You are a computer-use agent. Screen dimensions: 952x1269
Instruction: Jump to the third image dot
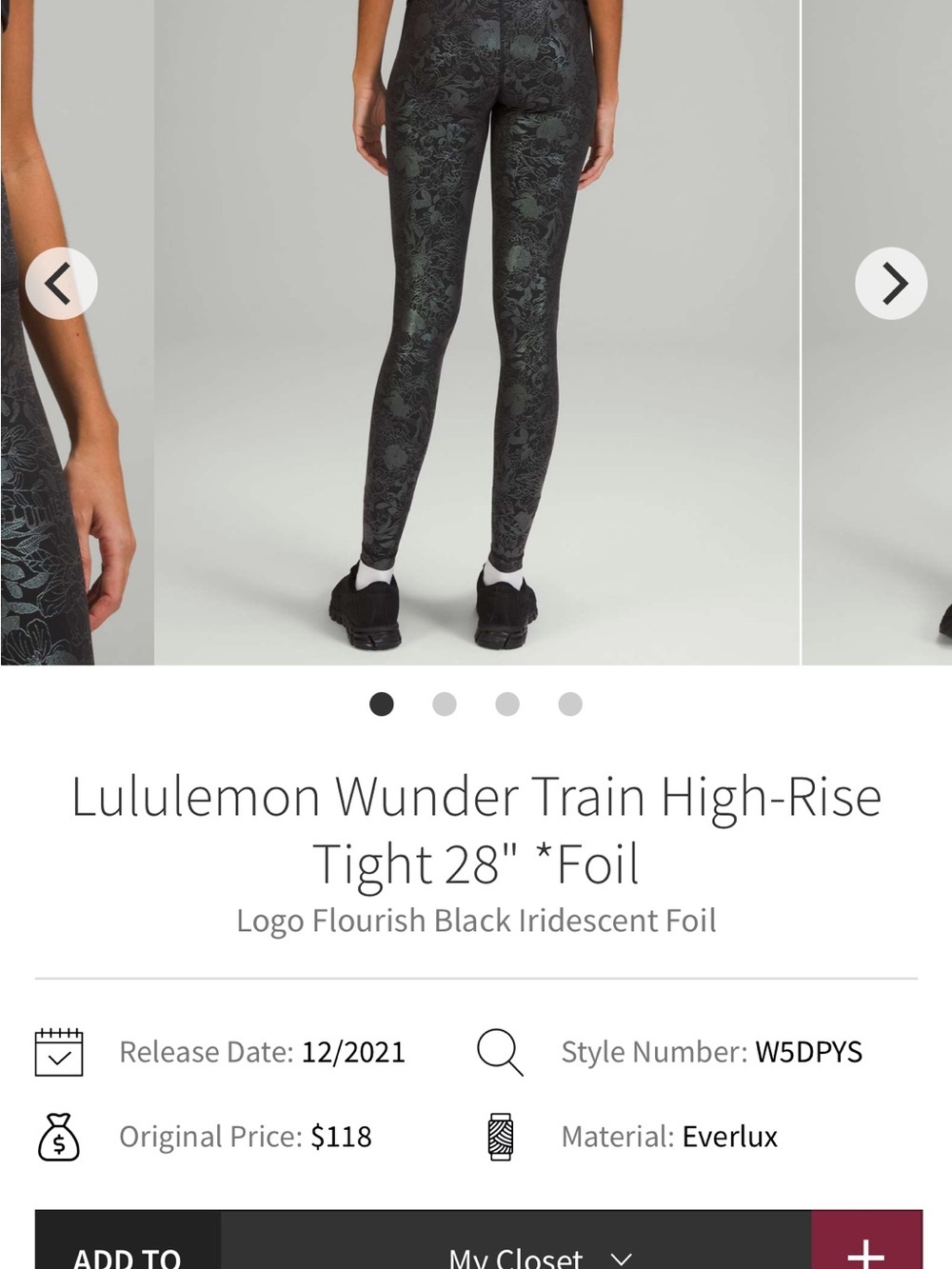point(507,704)
